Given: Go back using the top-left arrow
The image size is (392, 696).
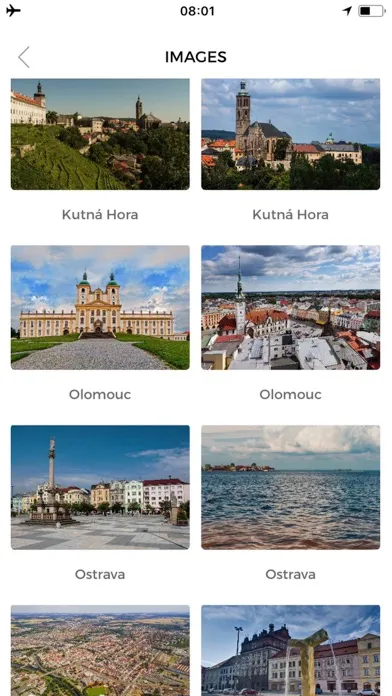Looking at the screenshot, I should [x=24, y=57].
